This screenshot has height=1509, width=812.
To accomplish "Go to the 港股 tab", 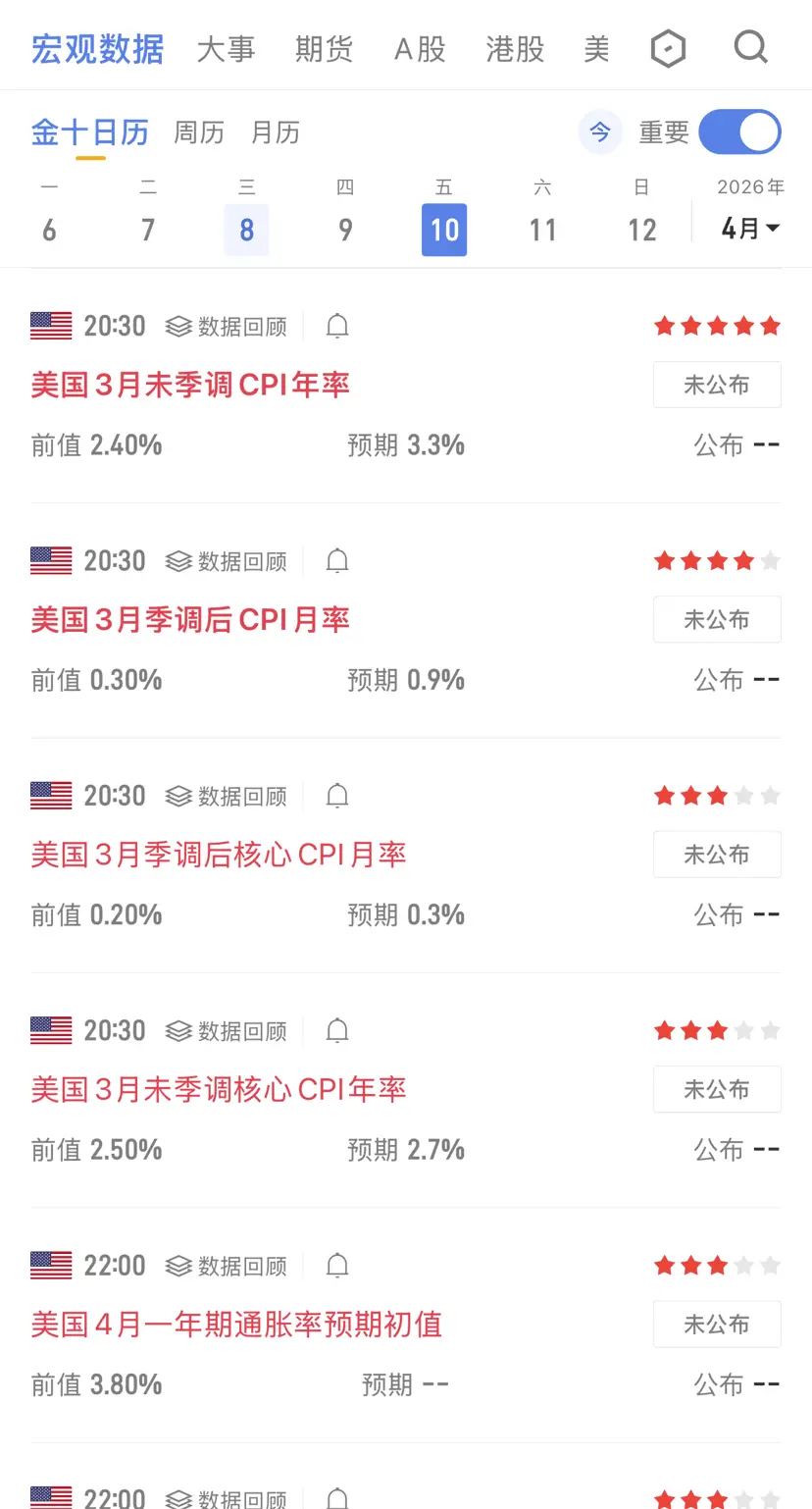I will pos(515,49).
